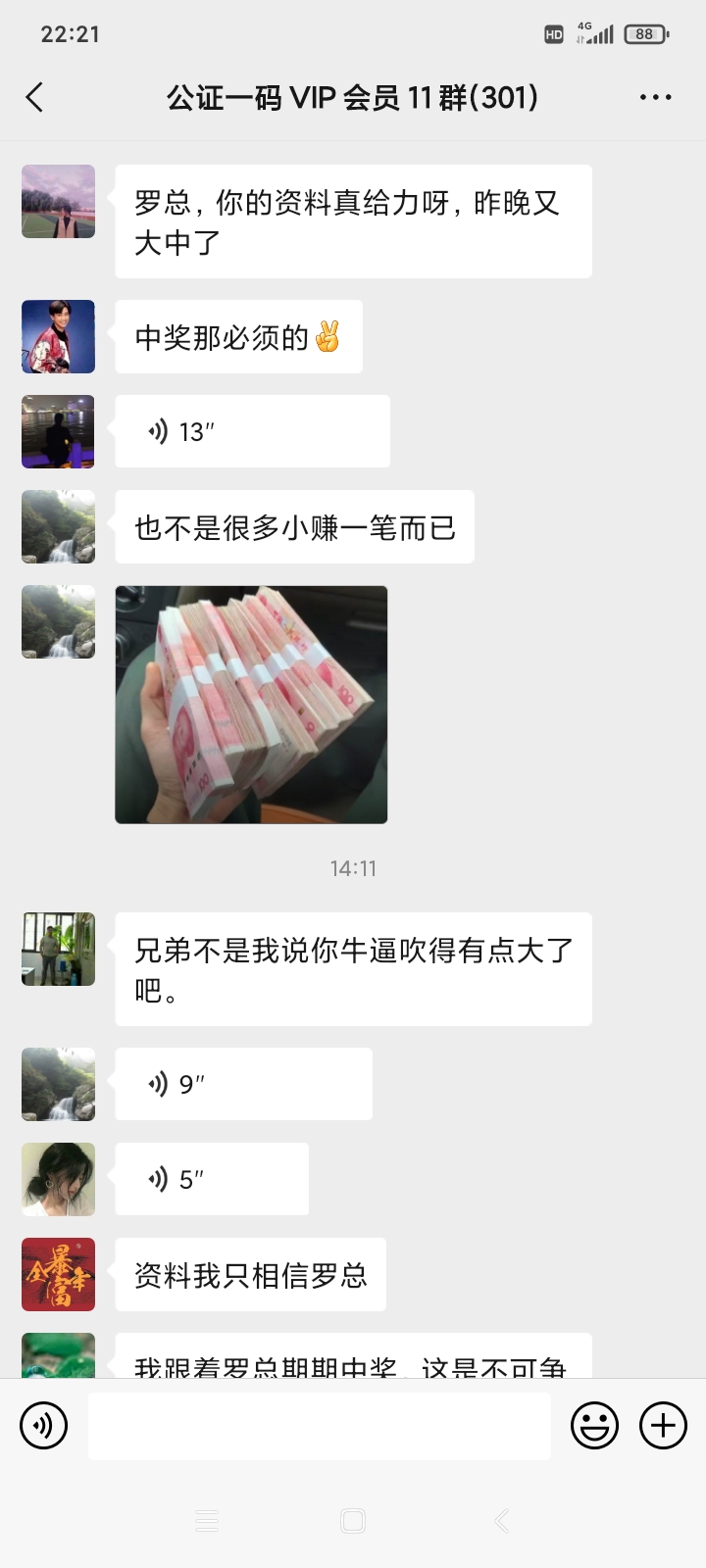Open the cash stack photo
706x1568 pixels.
pyautogui.click(x=251, y=705)
